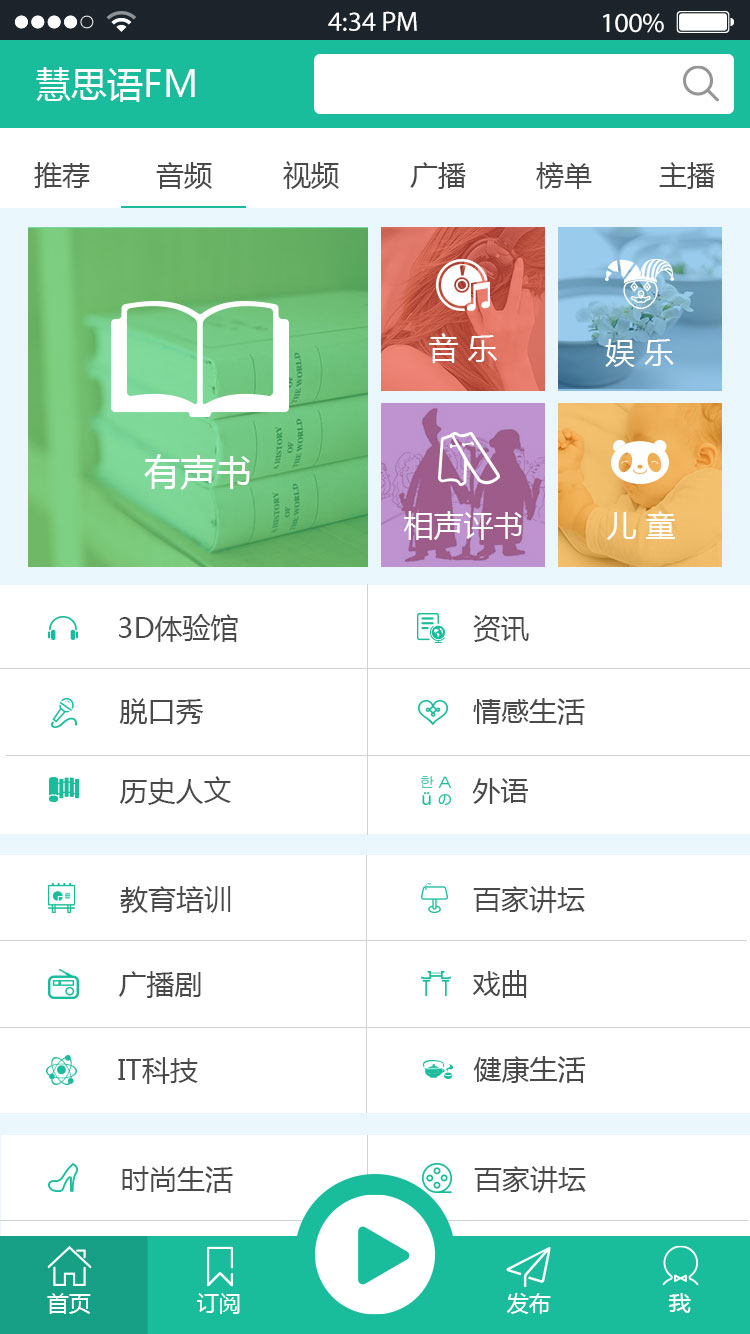Switch to the 订阅 tab

coord(219,1283)
